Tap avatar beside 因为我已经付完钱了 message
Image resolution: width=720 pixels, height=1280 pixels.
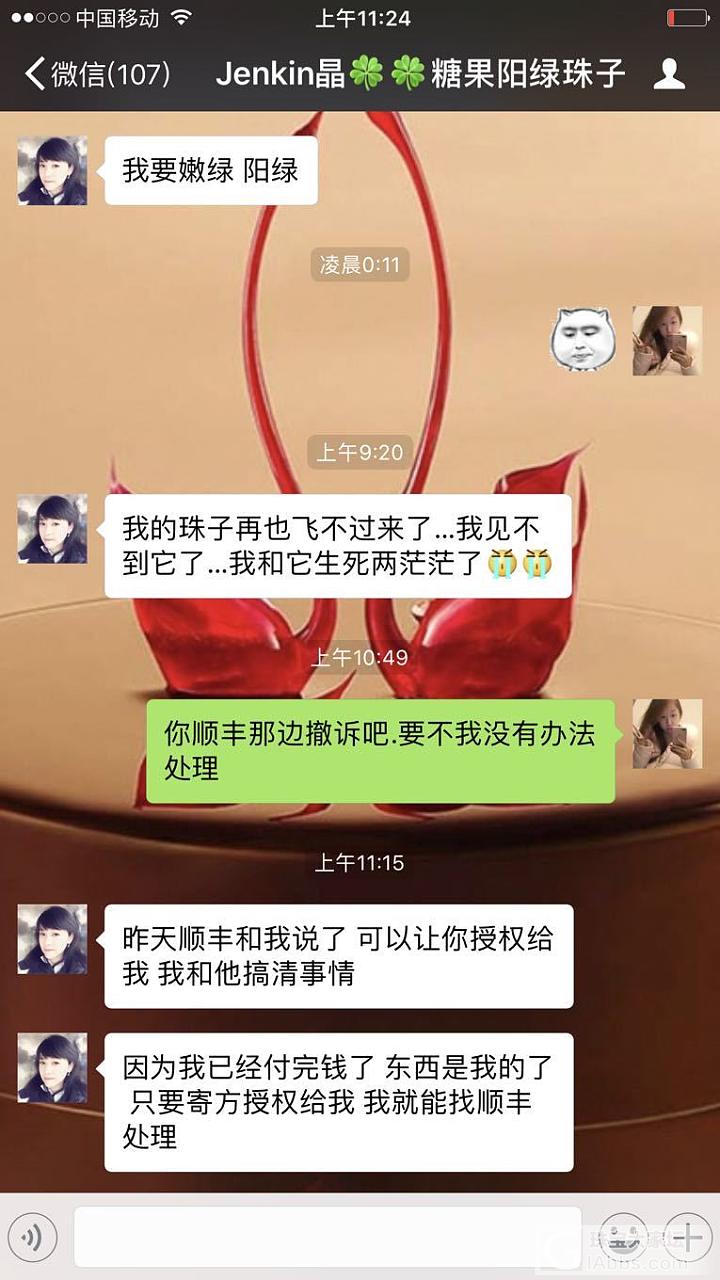pos(52,1068)
